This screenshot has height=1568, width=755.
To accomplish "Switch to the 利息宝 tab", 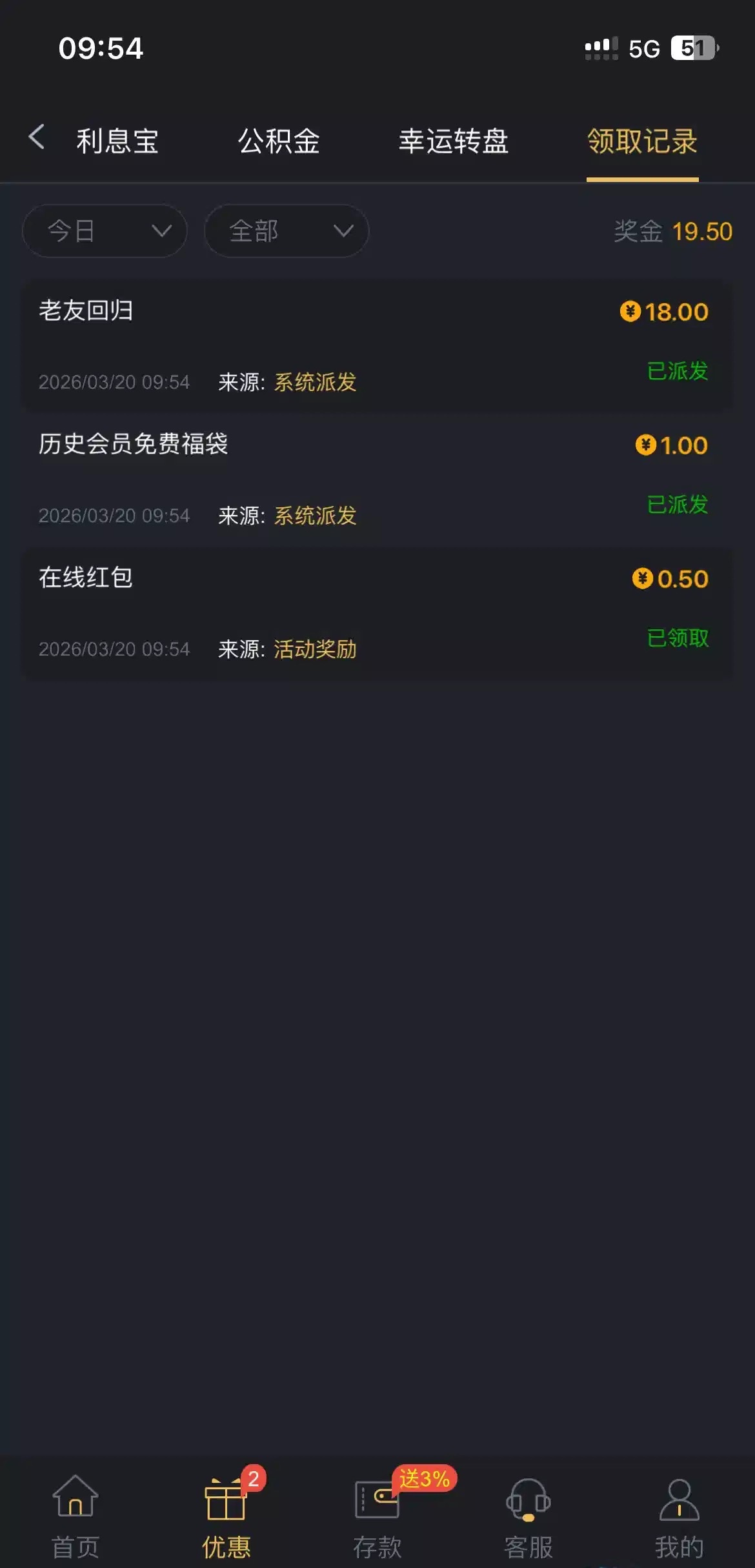I will coord(117,141).
